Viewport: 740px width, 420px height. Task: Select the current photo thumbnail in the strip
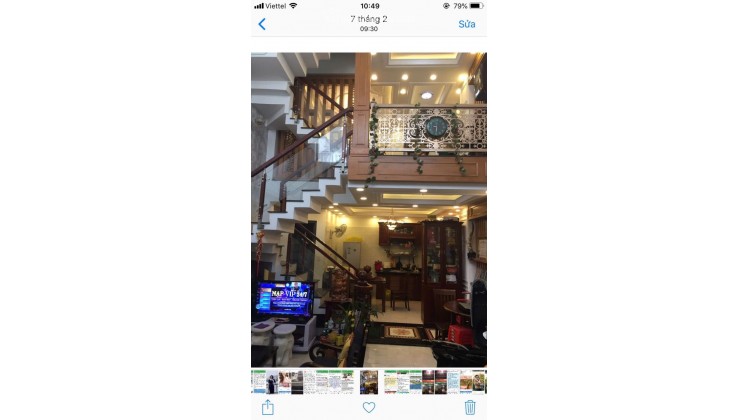(369, 381)
